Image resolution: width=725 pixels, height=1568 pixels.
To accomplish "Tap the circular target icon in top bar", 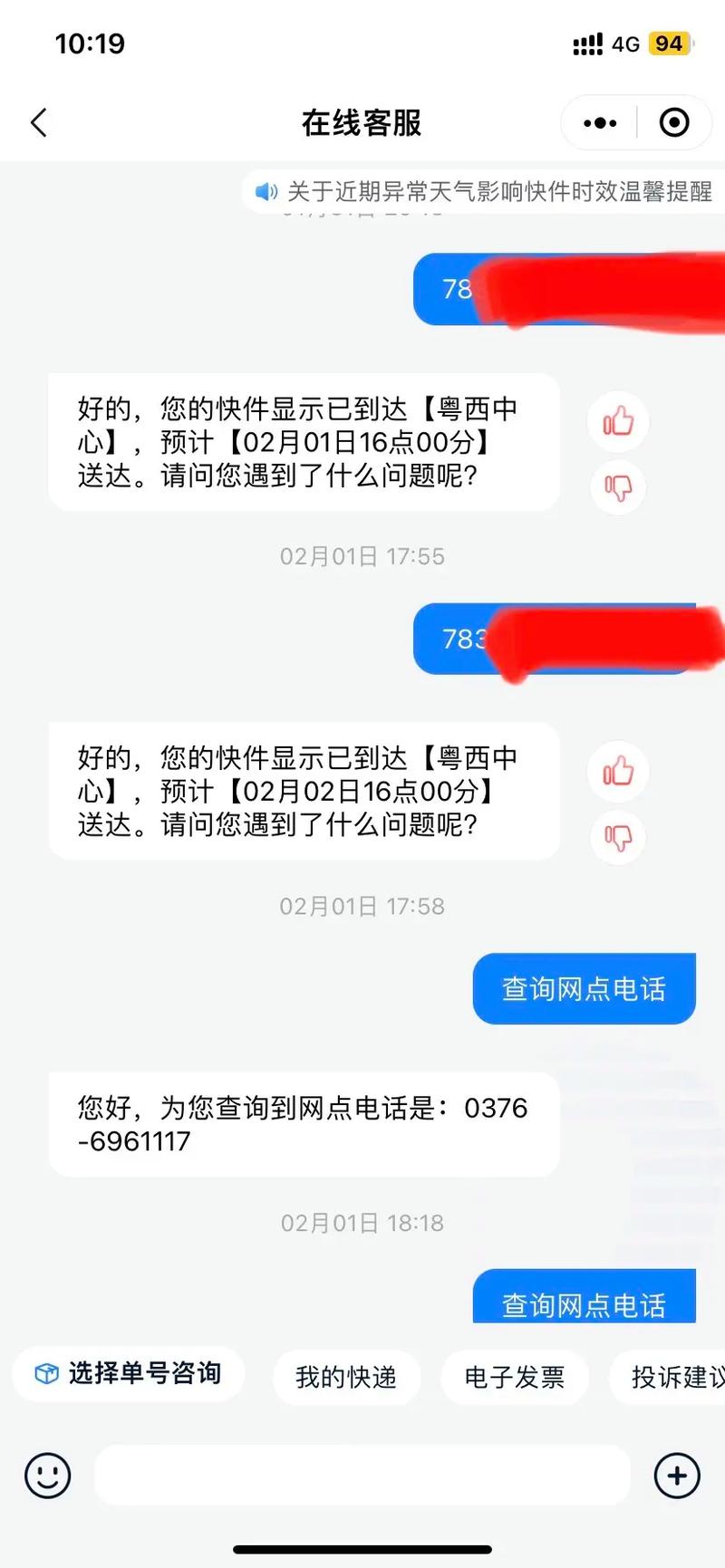I will click(x=674, y=121).
